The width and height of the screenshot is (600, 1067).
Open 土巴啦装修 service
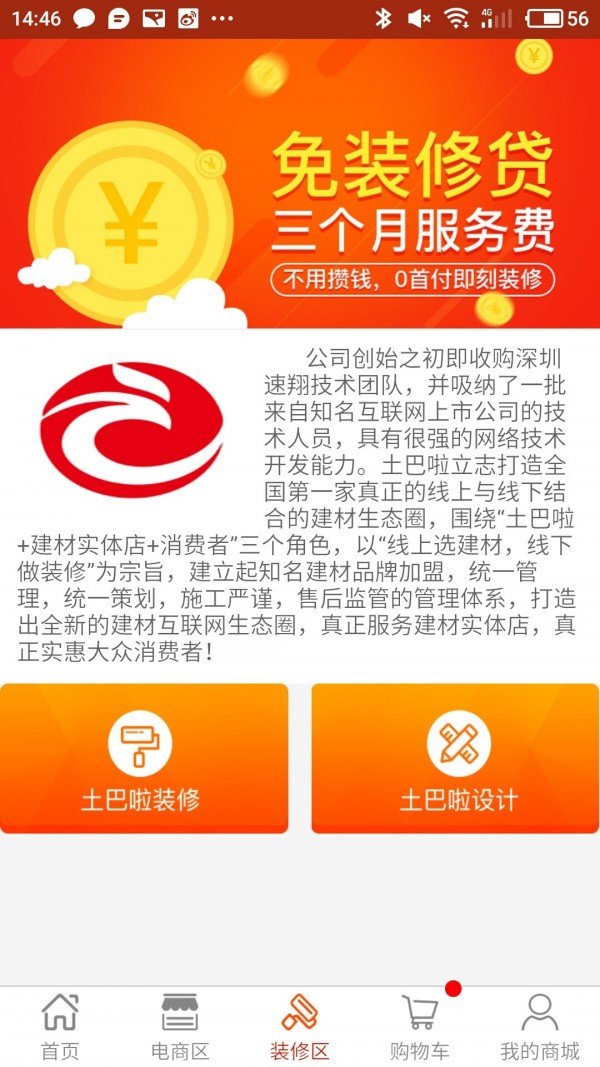[x=144, y=758]
